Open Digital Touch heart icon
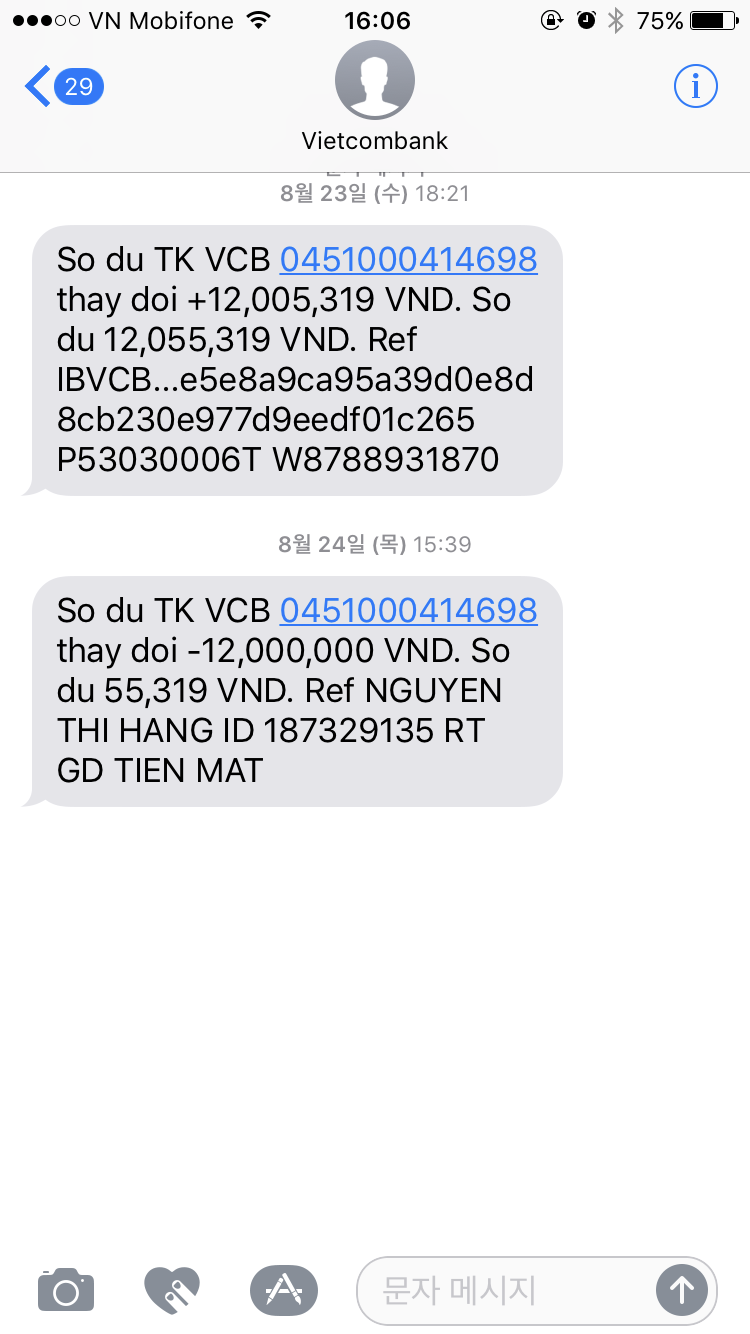Screen dimensions: 750x1334 [172, 1290]
